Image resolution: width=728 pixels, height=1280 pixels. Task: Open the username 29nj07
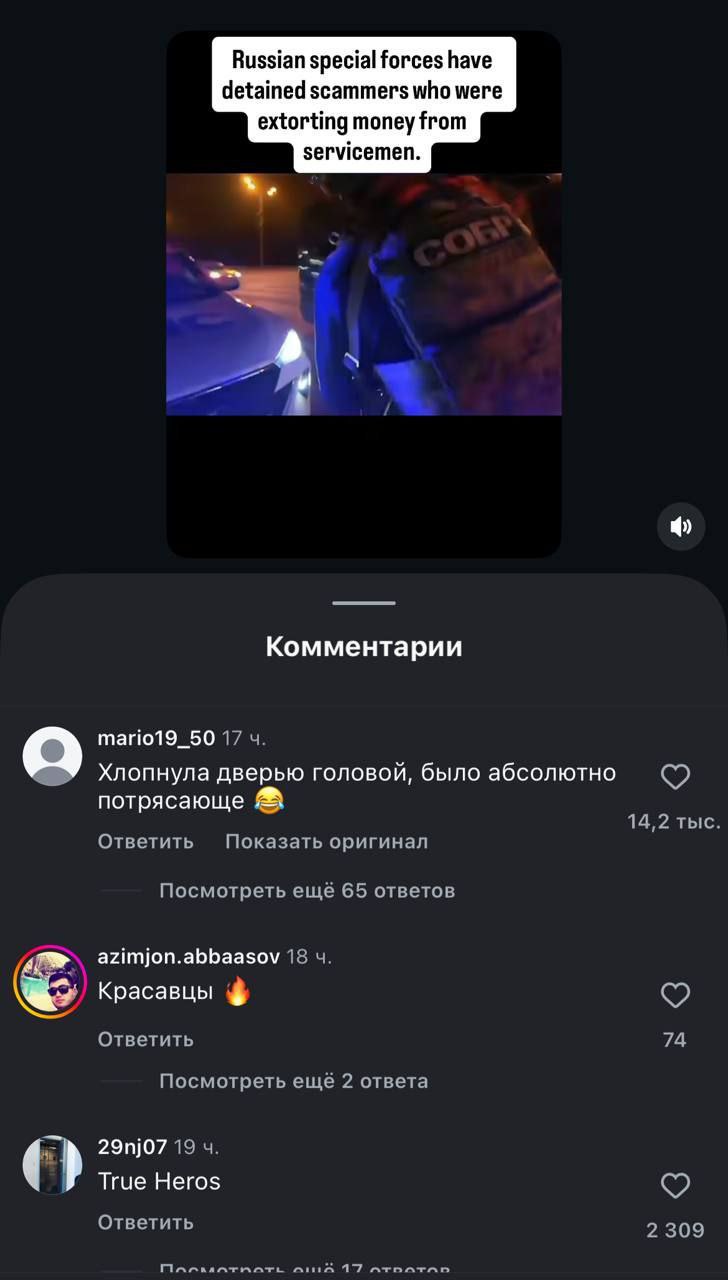132,1147
